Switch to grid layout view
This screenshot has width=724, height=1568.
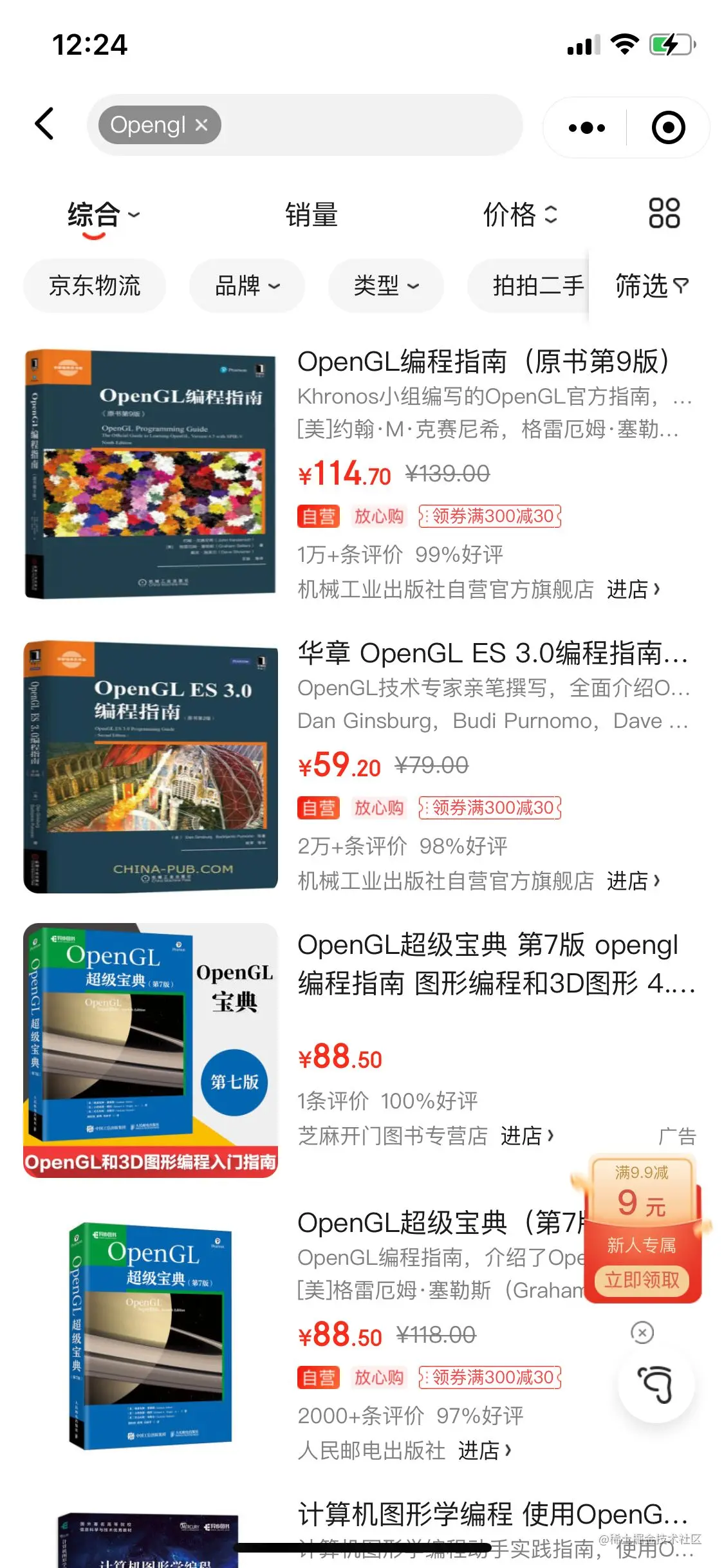[x=664, y=214]
